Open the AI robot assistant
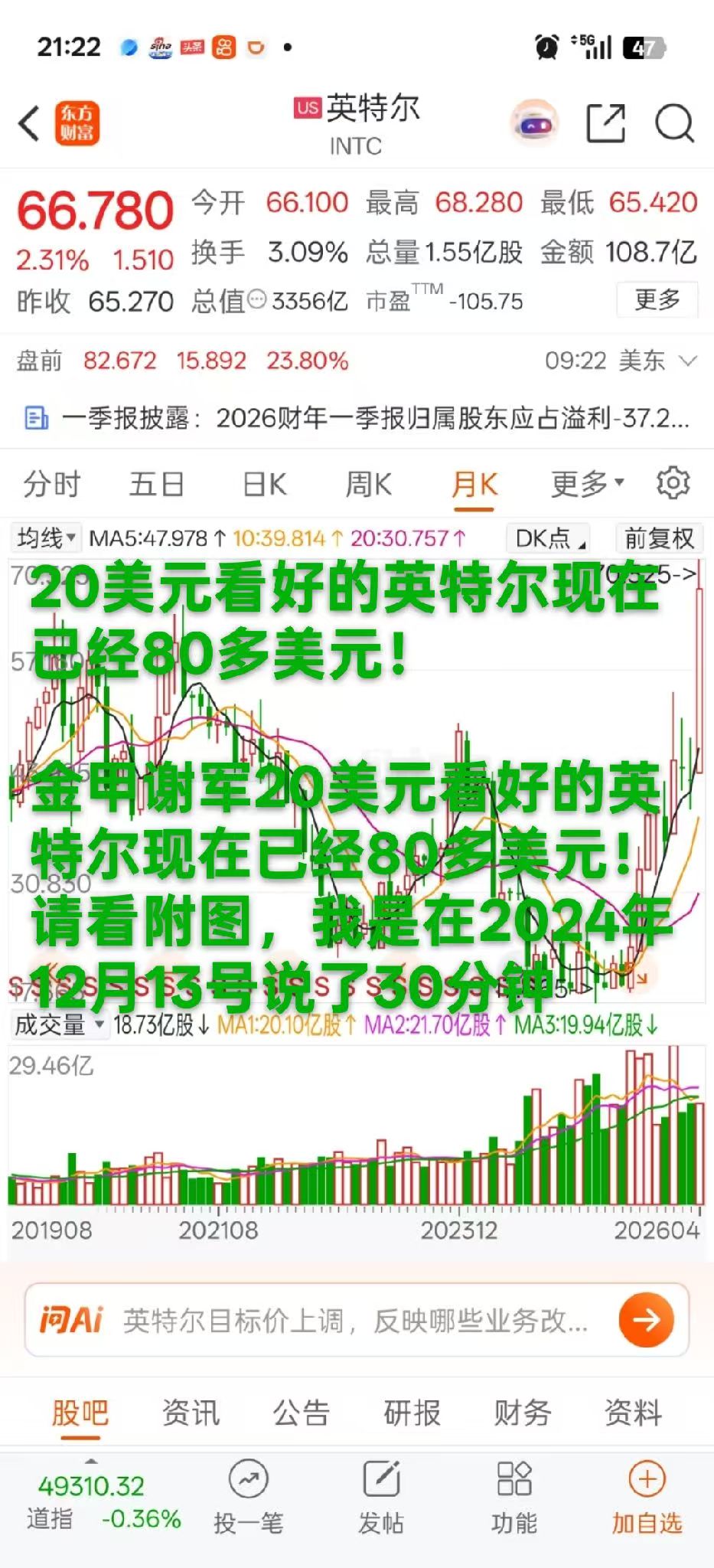 (x=534, y=122)
